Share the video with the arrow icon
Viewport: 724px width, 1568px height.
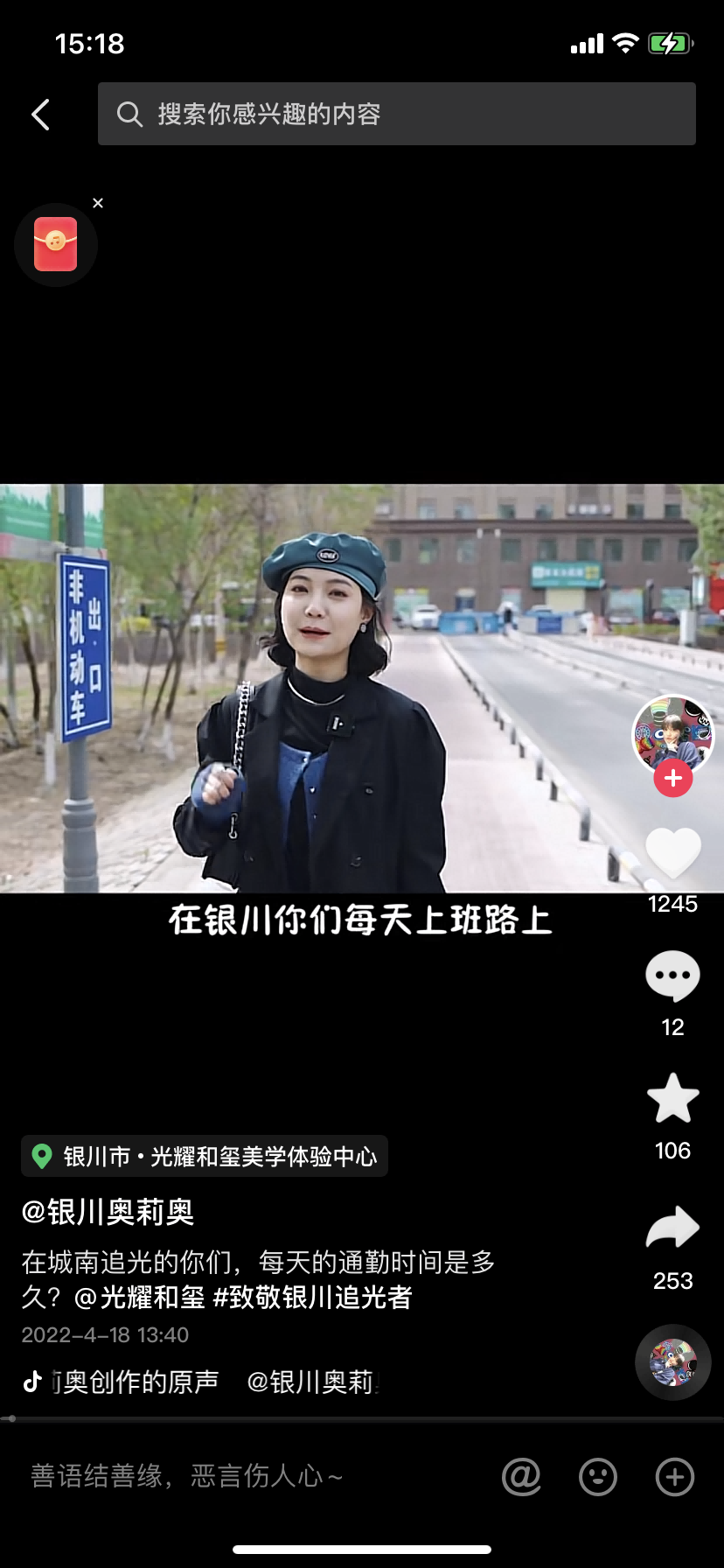pos(672,1228)
